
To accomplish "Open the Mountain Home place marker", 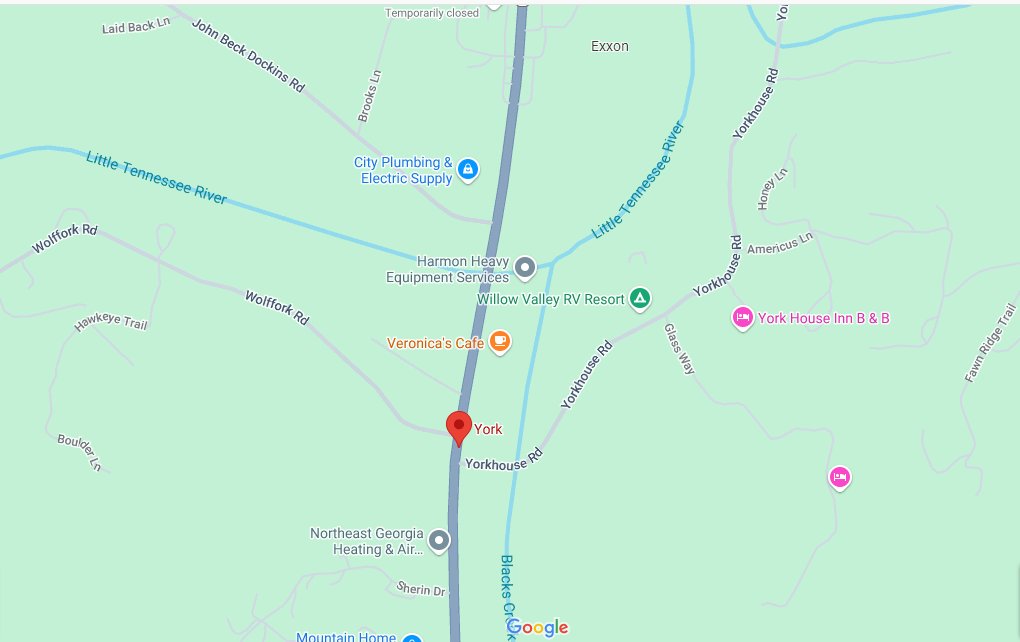I will pyautogui.click(x=412, y=638).
